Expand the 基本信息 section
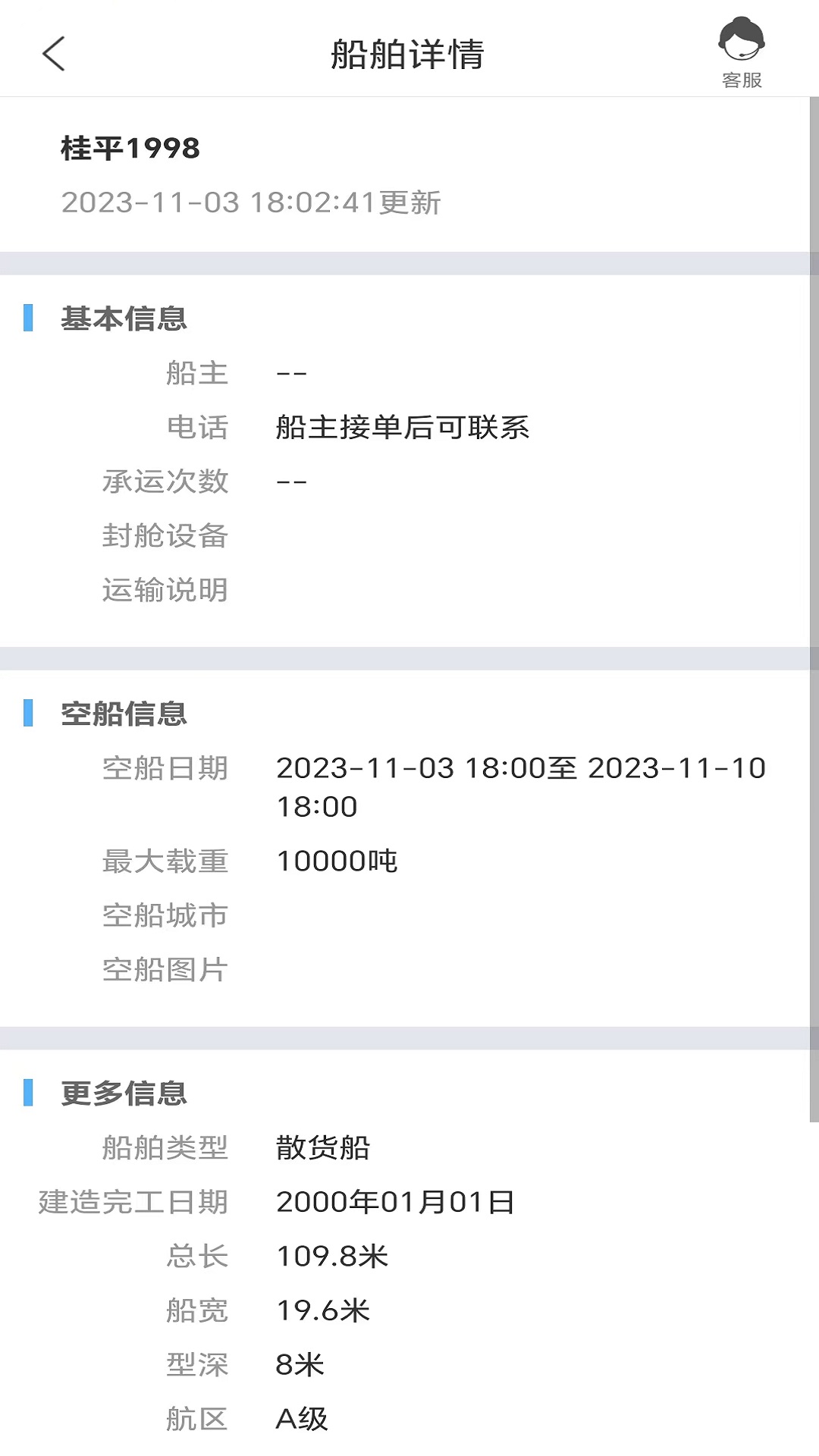 tap(124, 319)
